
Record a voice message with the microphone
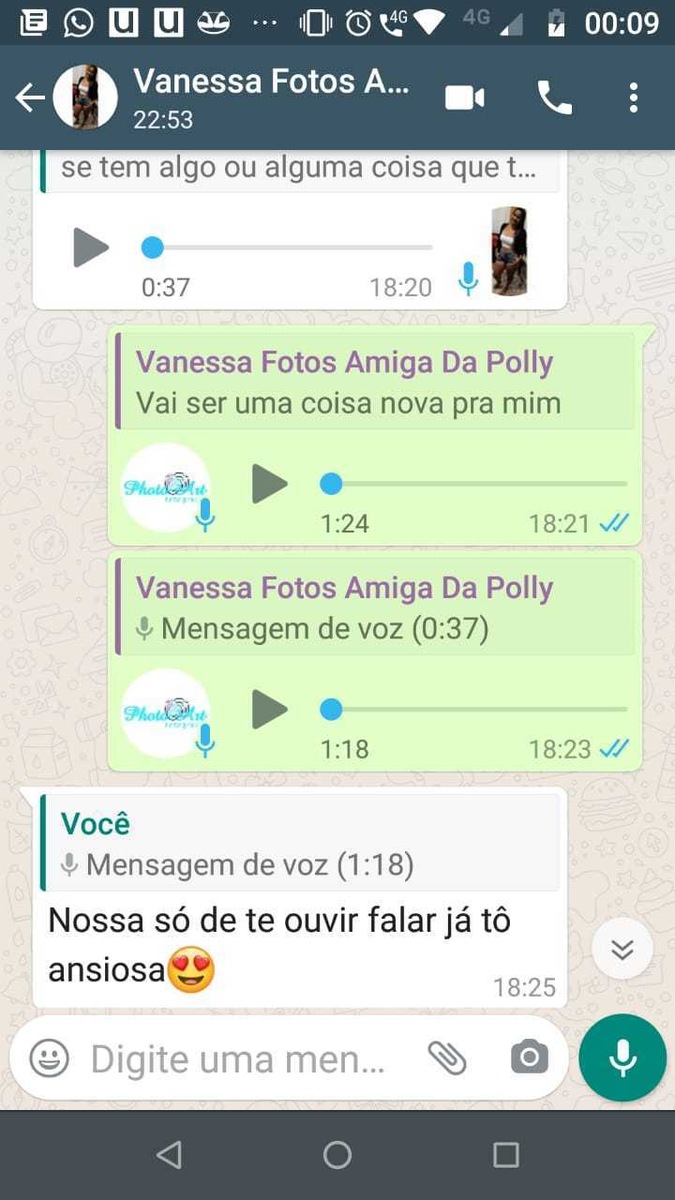click(x=622, y=1058)
